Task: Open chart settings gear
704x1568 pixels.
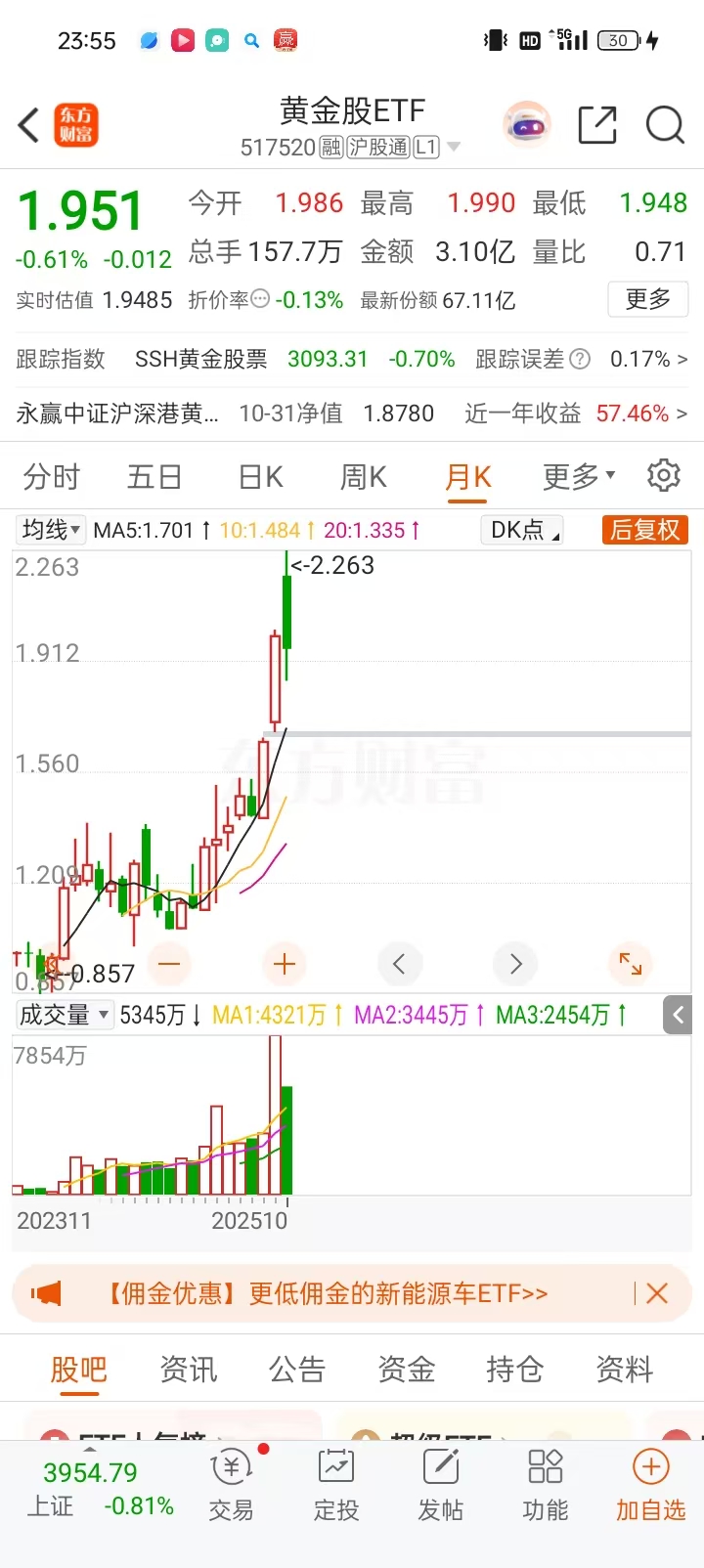Action: [664, 475]
